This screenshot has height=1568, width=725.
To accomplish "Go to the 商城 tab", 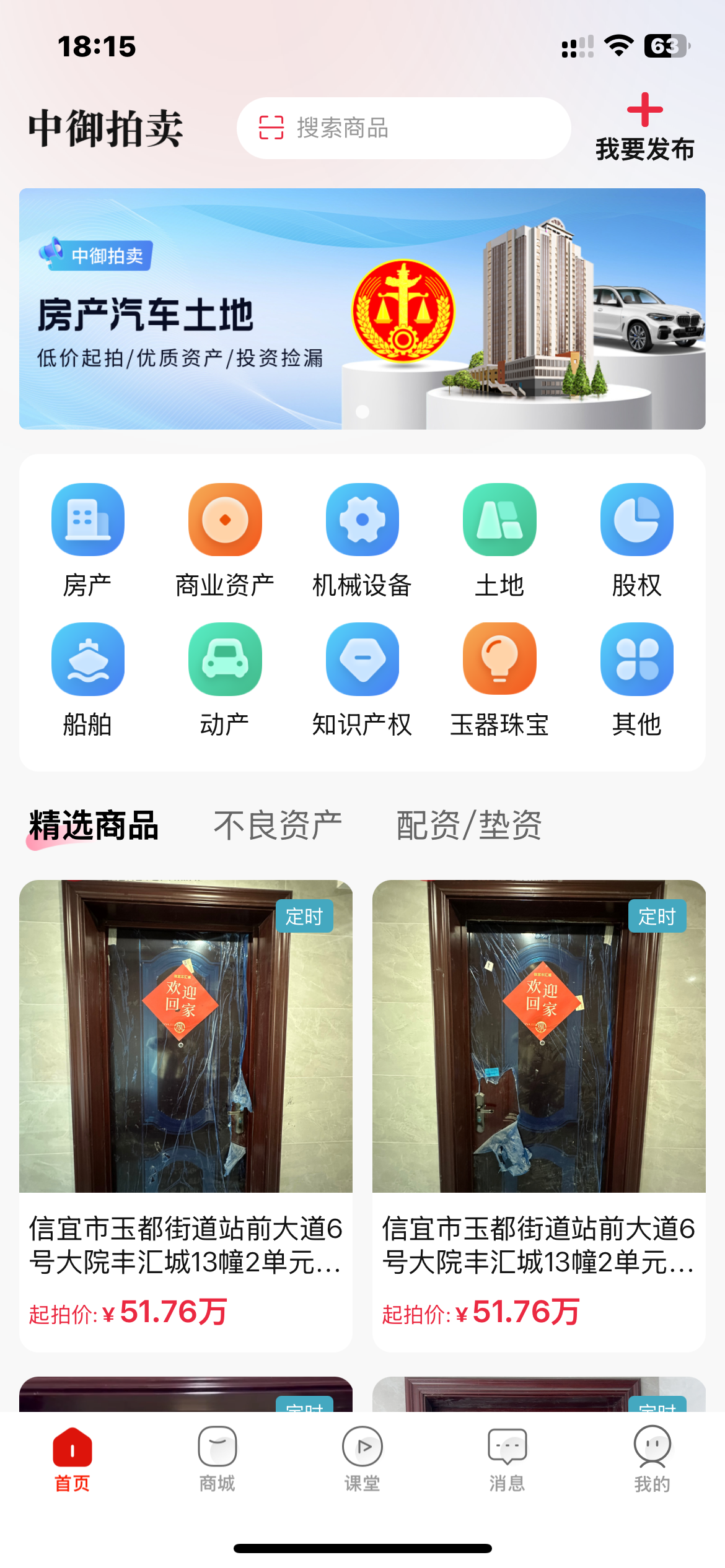I will tap(217, 1458).
